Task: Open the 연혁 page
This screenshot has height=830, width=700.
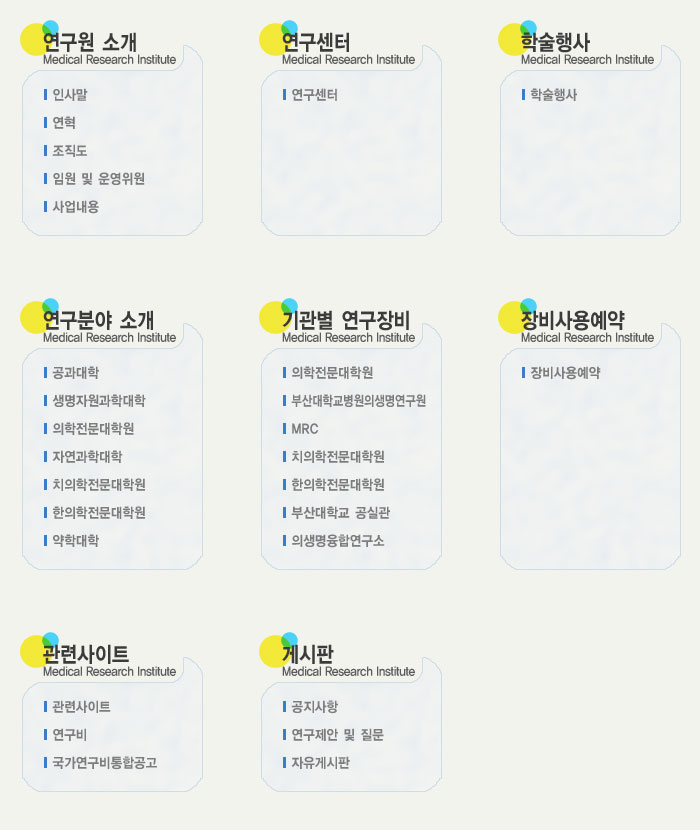Action: click(x=64, y=123)
